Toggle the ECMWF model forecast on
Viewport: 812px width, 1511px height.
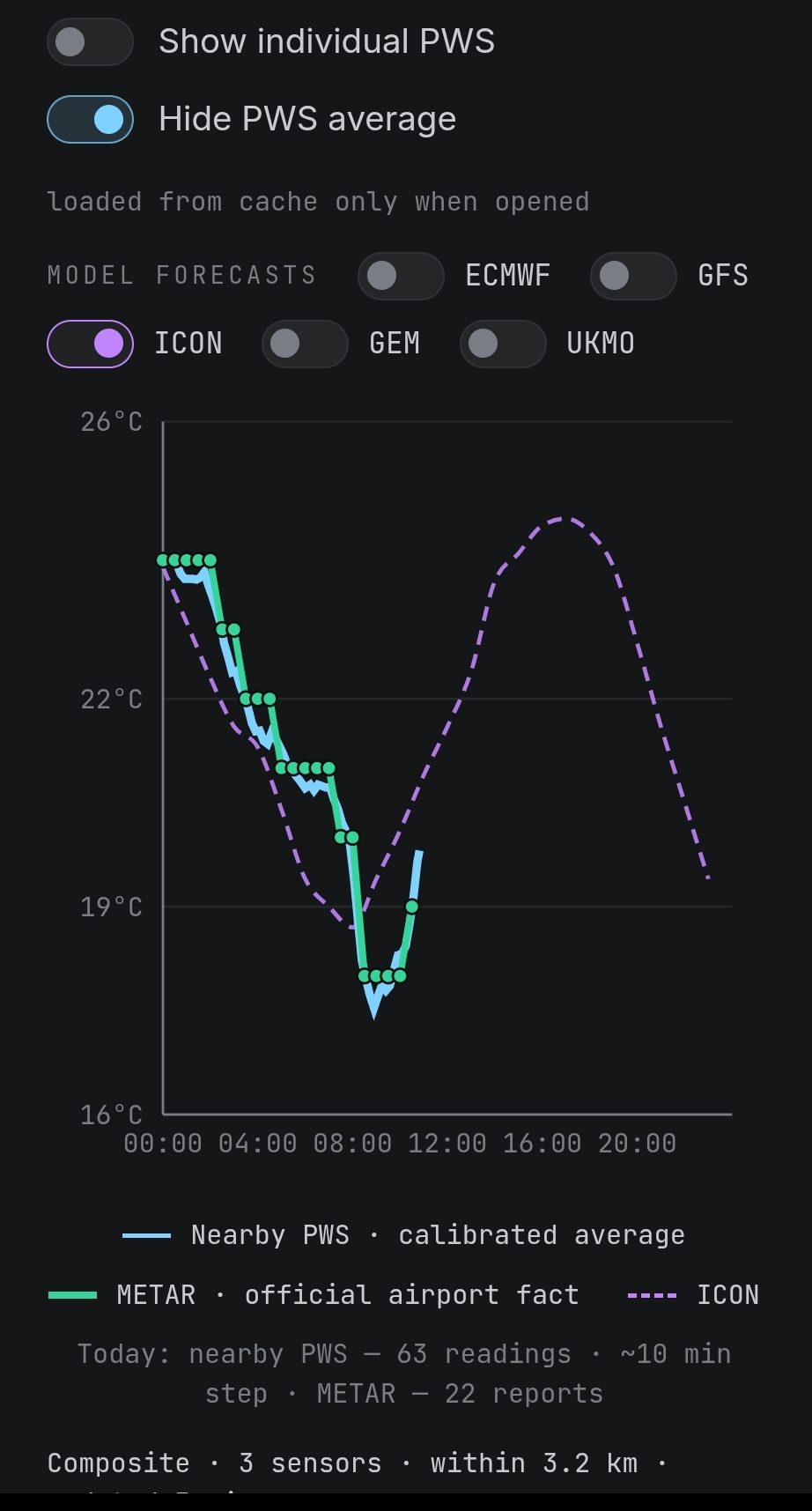pyautogui.click(x=401, y=276)
